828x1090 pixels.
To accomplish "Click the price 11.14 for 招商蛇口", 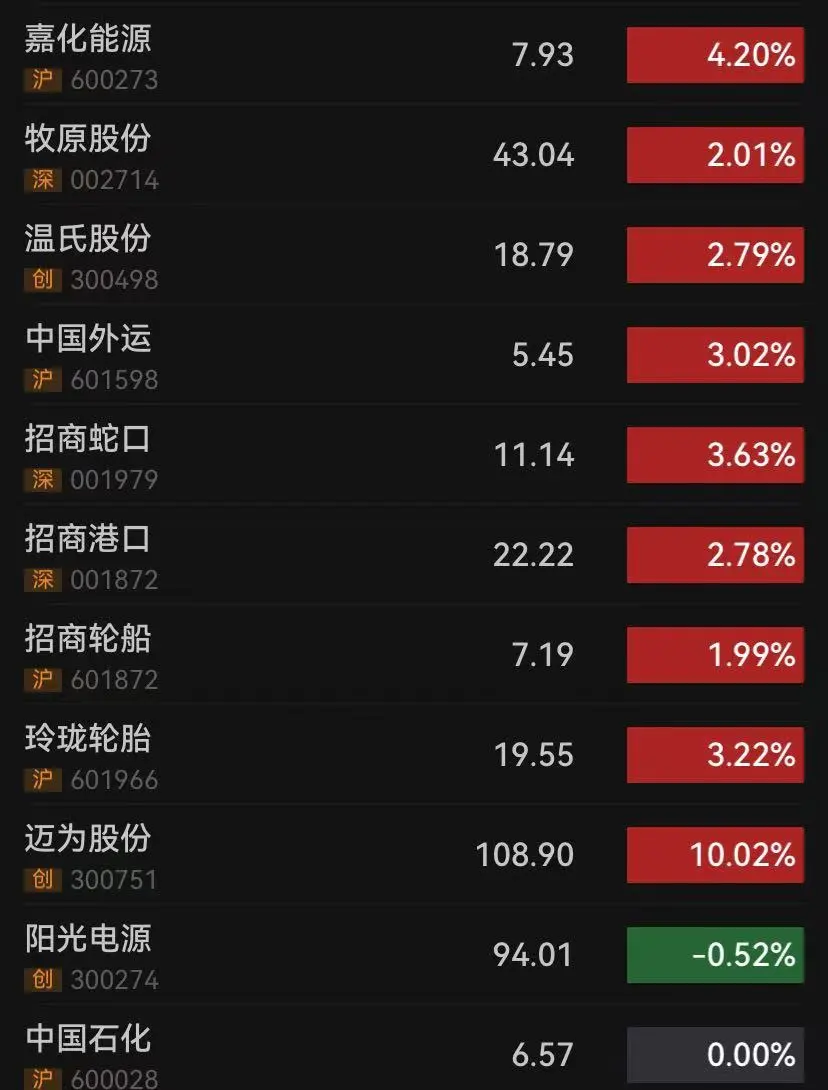I will [x=536, y=455].
